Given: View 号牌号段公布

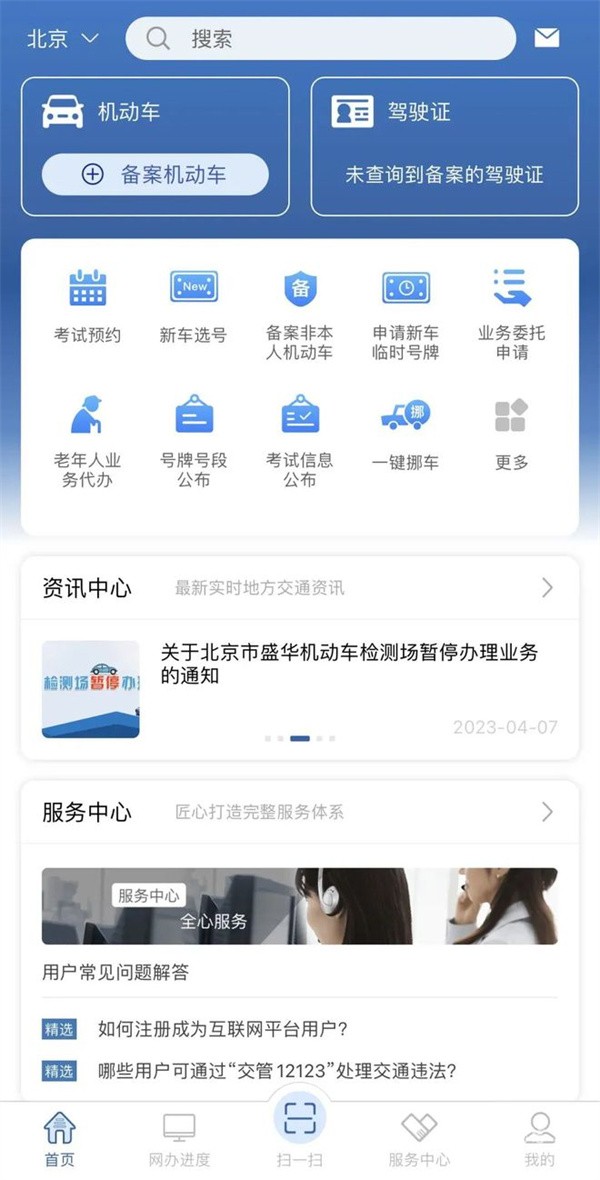Looking at the screenshot, I should [194, 441].
